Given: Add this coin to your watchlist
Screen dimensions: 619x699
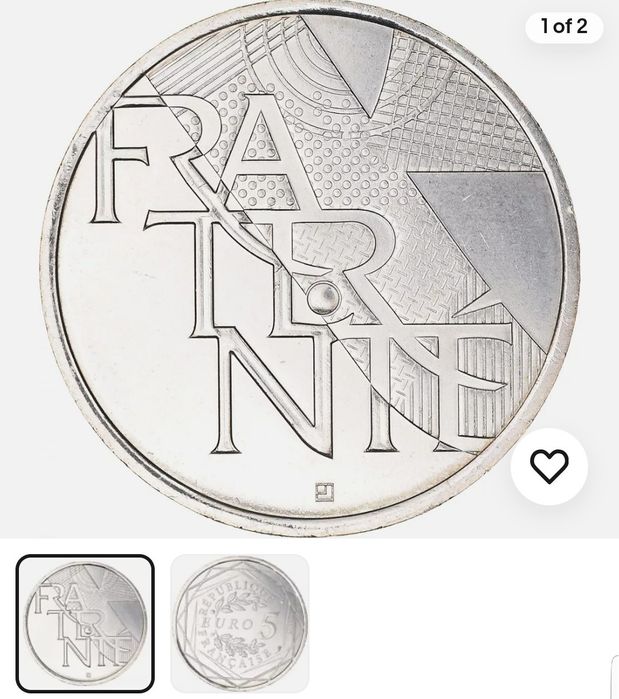Looking at the screenshot, I should 549,466.
